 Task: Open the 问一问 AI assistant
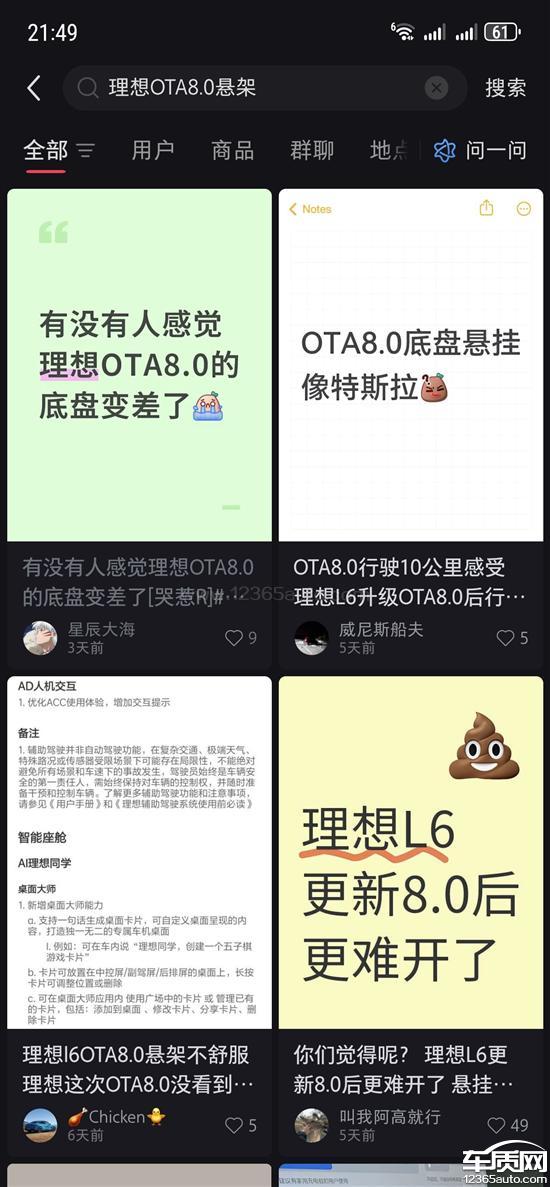[480, 151]
